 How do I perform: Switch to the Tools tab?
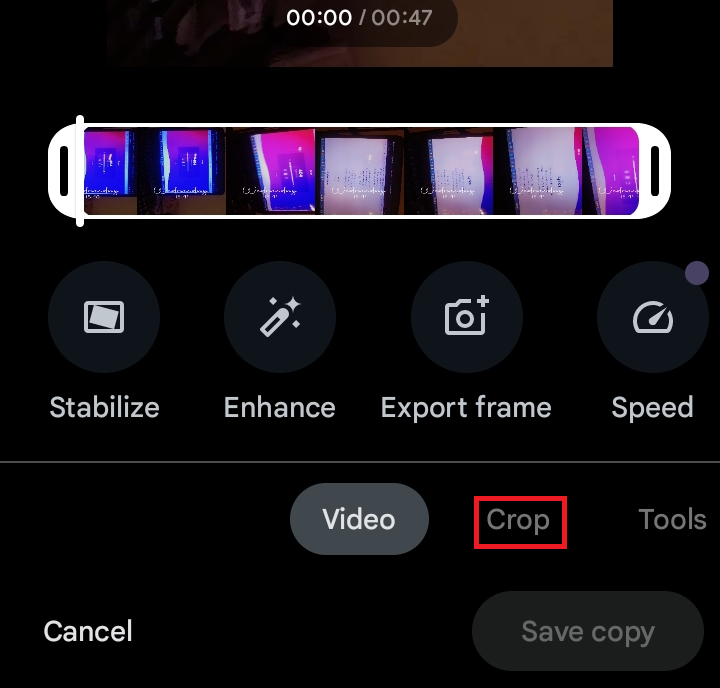tap(672, 520)
